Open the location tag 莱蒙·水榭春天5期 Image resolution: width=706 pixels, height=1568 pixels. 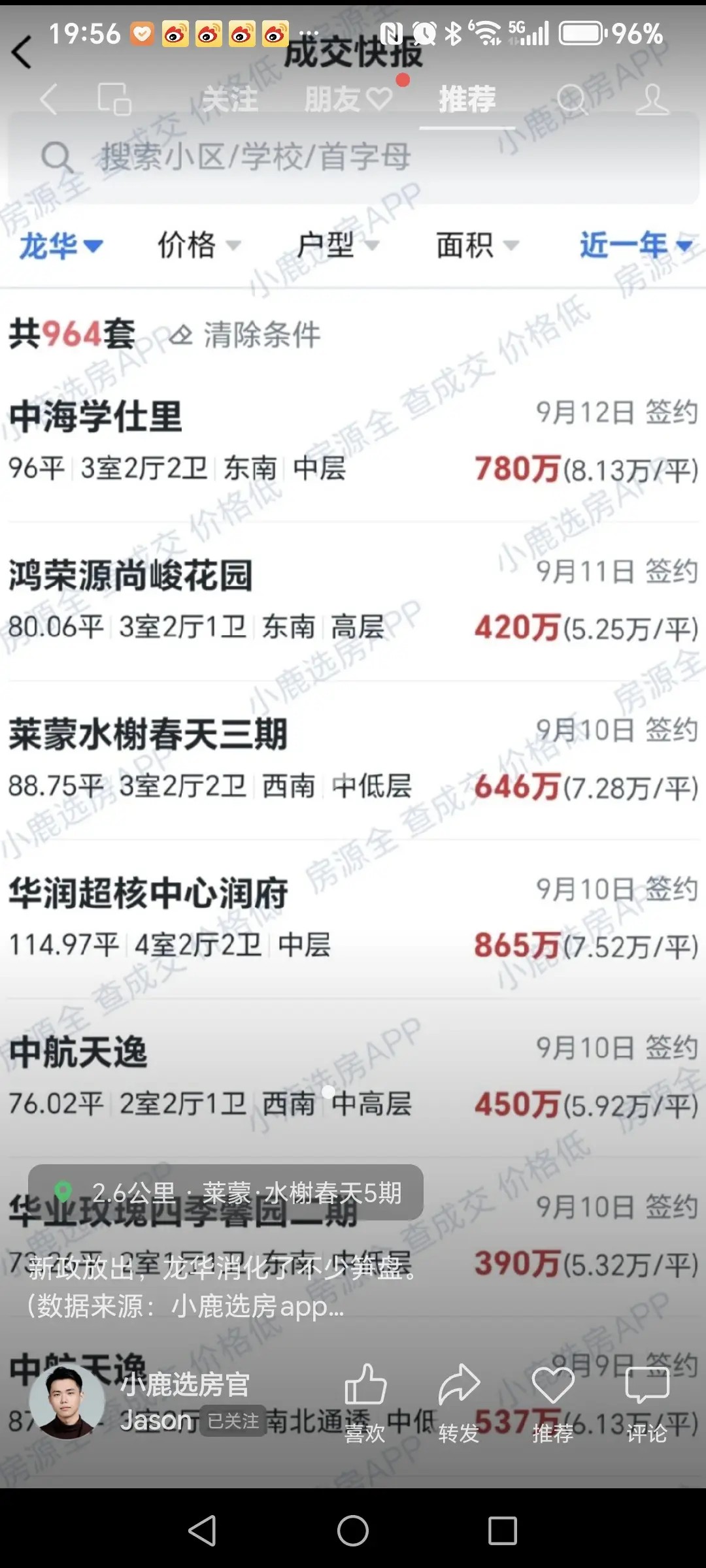226,1192
